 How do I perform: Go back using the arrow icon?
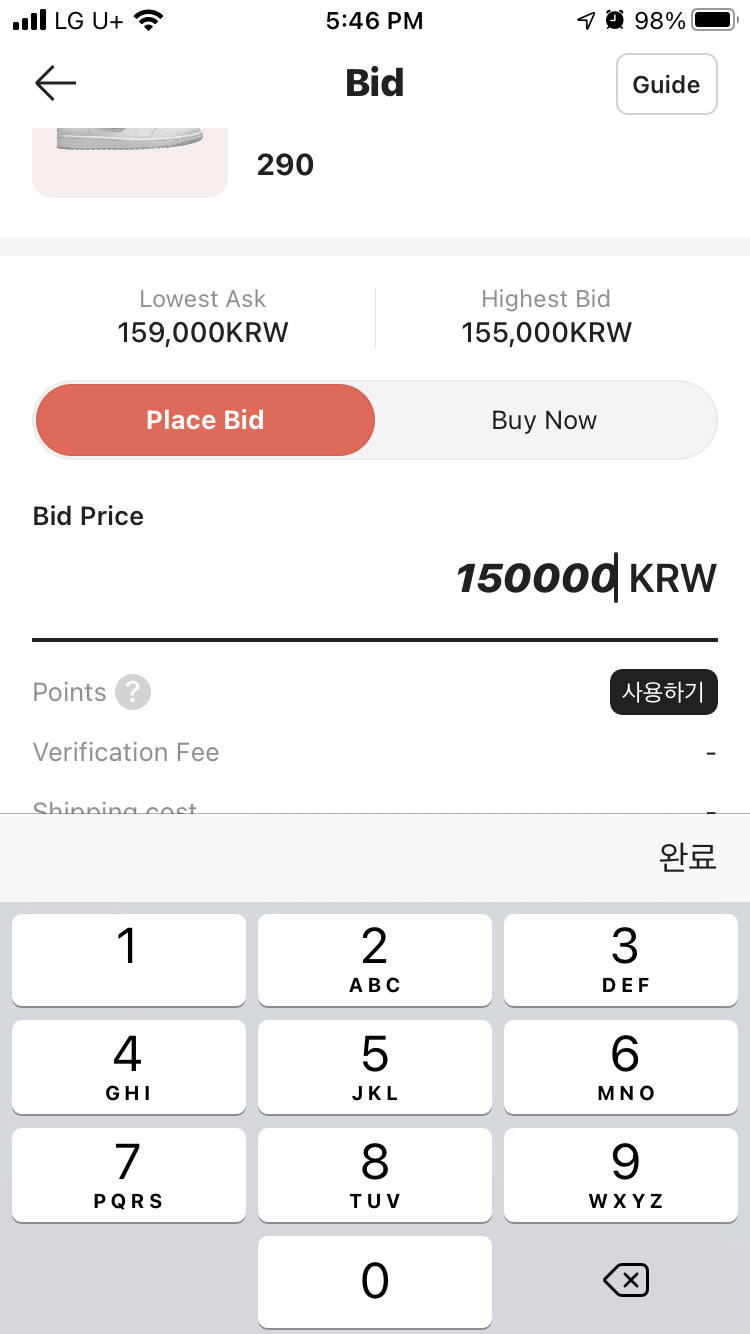click(55, 83)
